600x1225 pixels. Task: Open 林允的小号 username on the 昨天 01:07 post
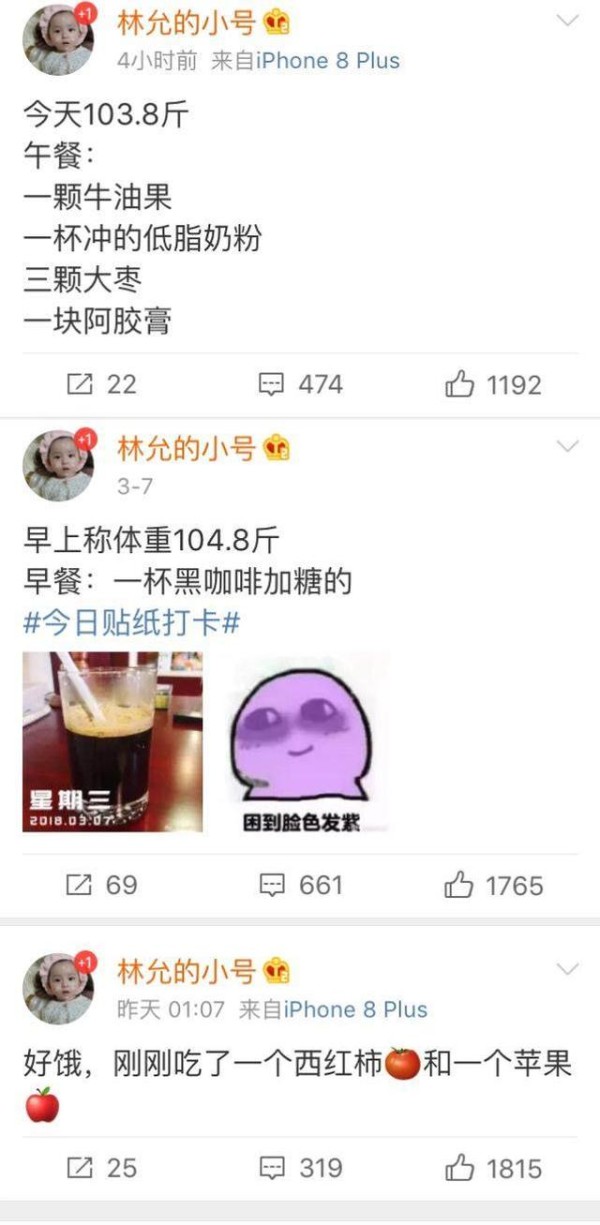188,970
